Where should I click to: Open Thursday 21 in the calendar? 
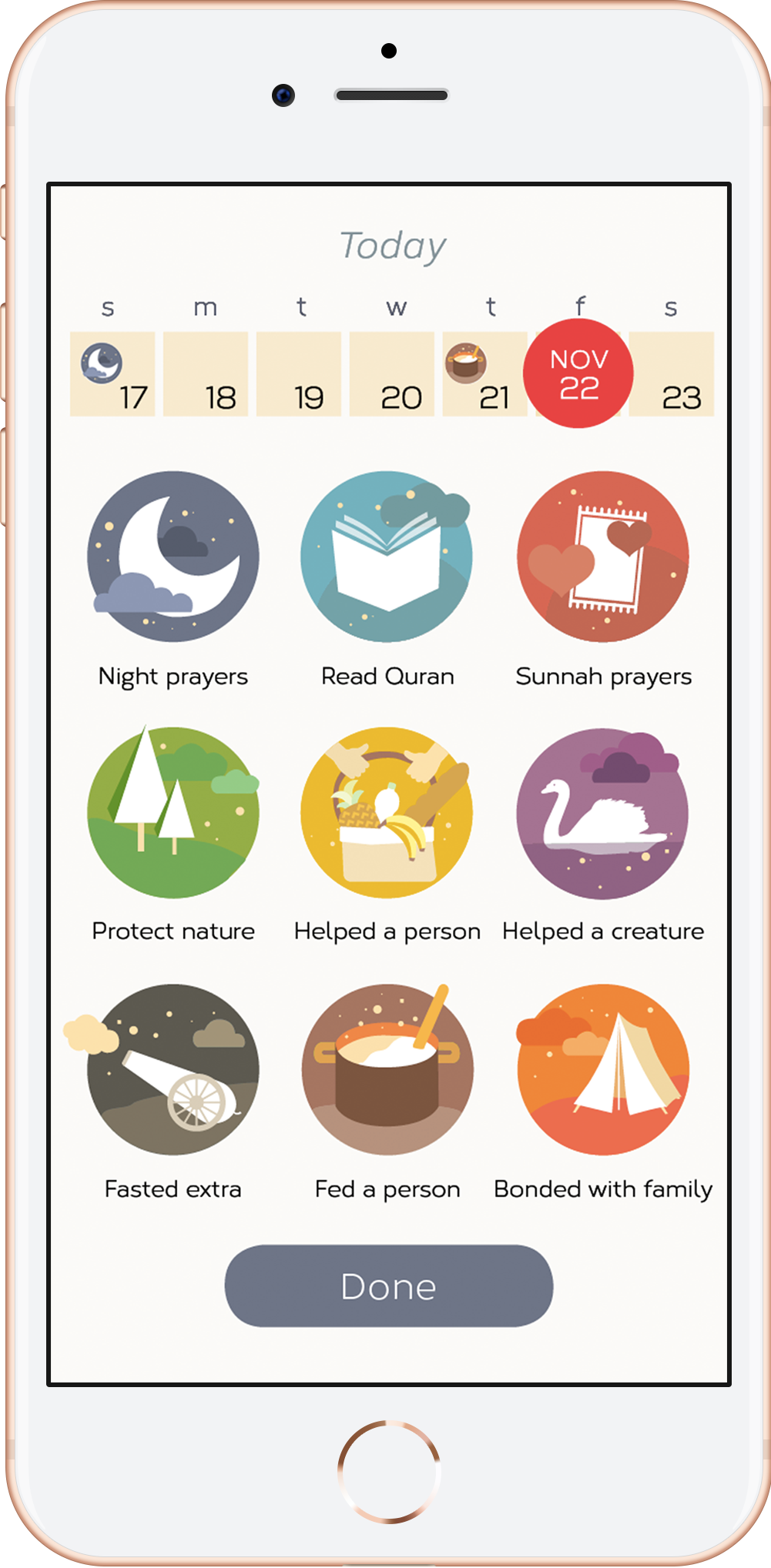[484, 374]
